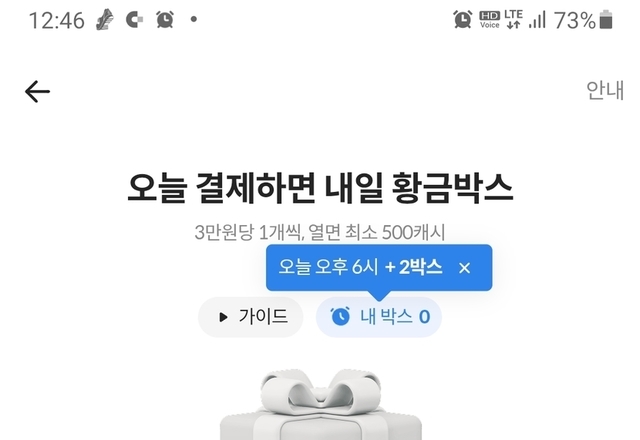
Task: Go back using the arrow icon
Action: coord(37,92)
